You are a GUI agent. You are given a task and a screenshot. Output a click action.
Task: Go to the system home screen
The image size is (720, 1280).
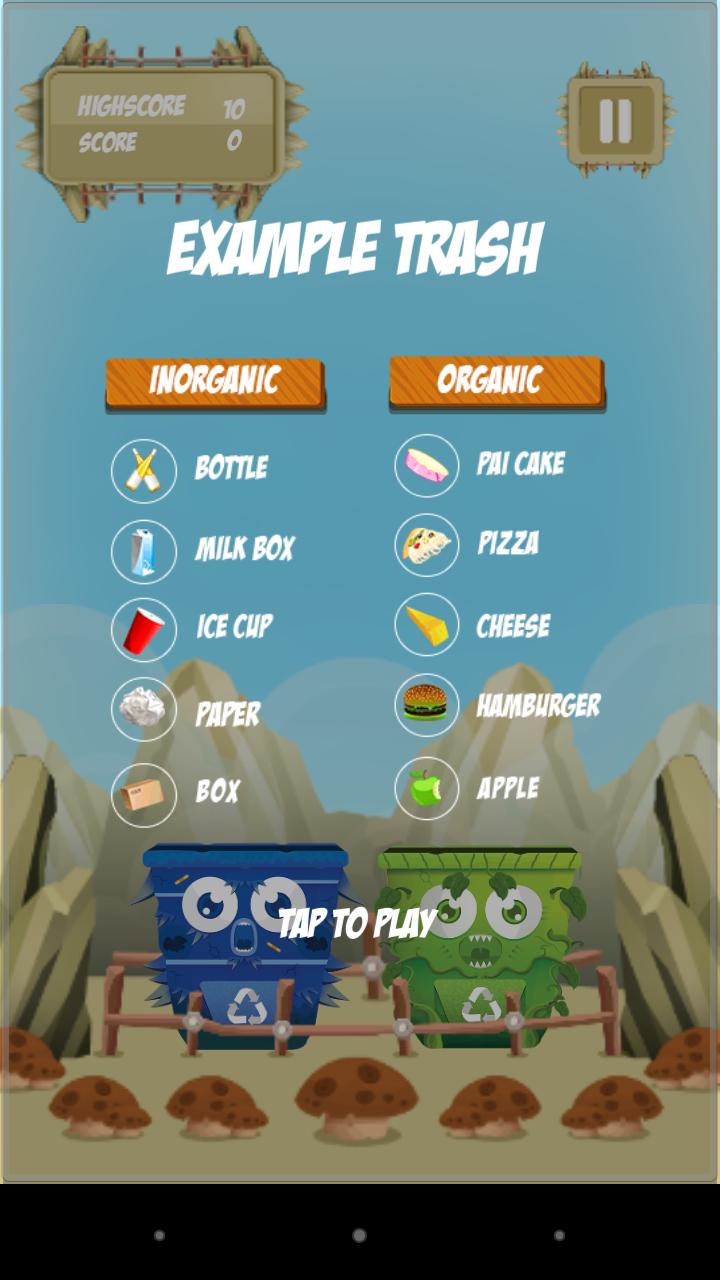359,1235
